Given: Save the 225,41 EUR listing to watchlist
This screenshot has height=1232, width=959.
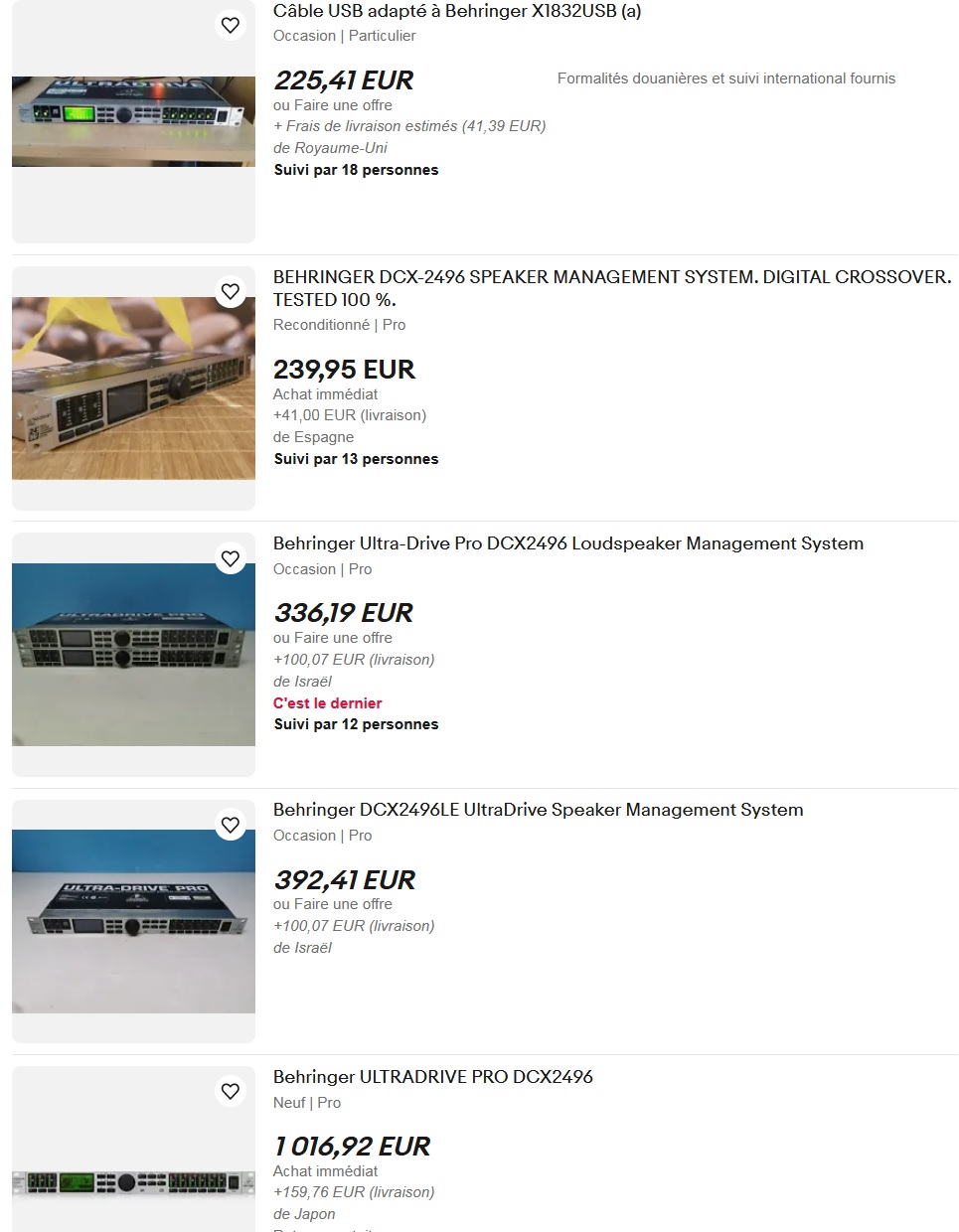Looking at the screenshot, I should (231, 25).
